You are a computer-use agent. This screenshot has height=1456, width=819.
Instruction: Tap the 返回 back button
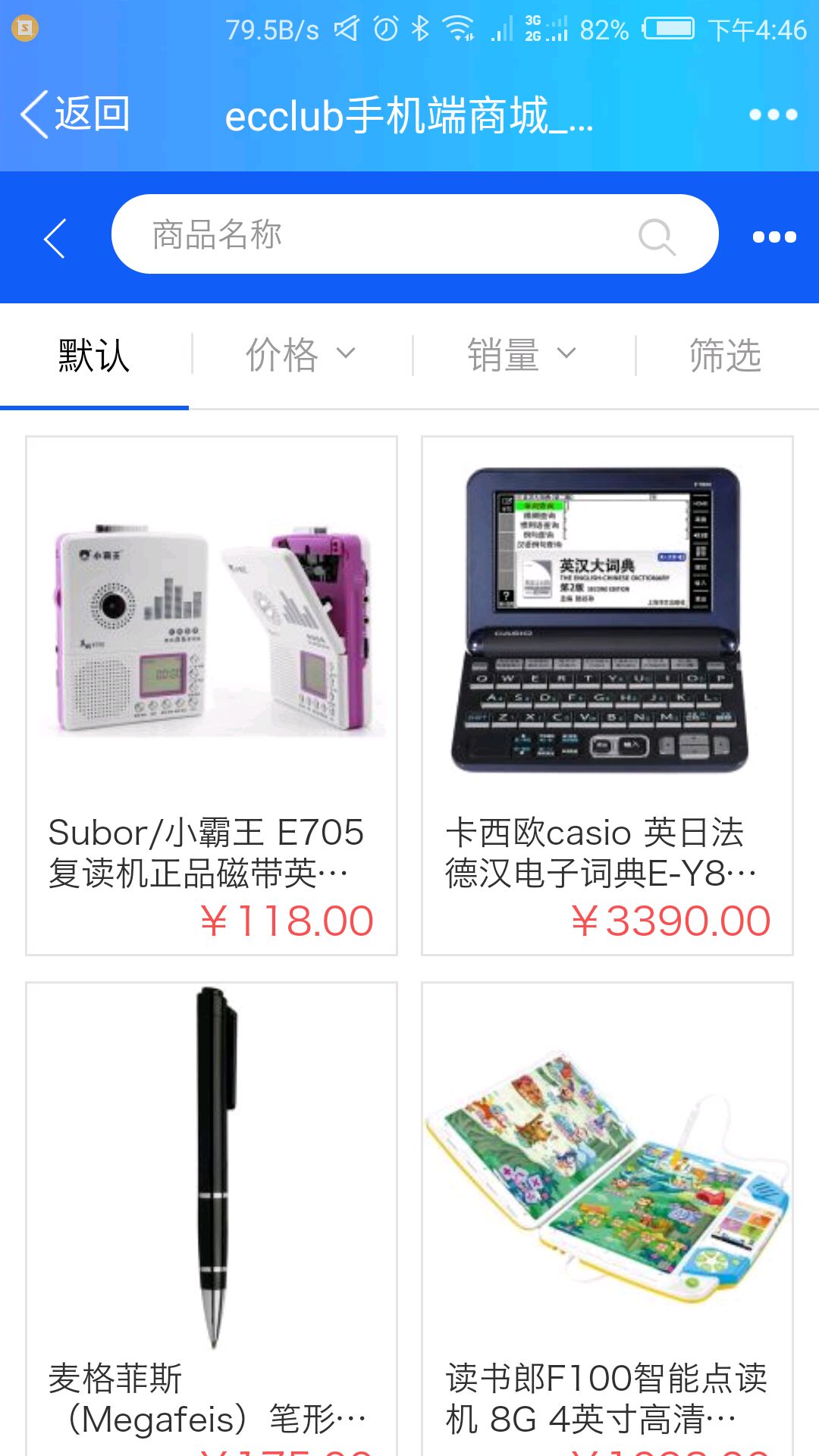click(76, 115)
